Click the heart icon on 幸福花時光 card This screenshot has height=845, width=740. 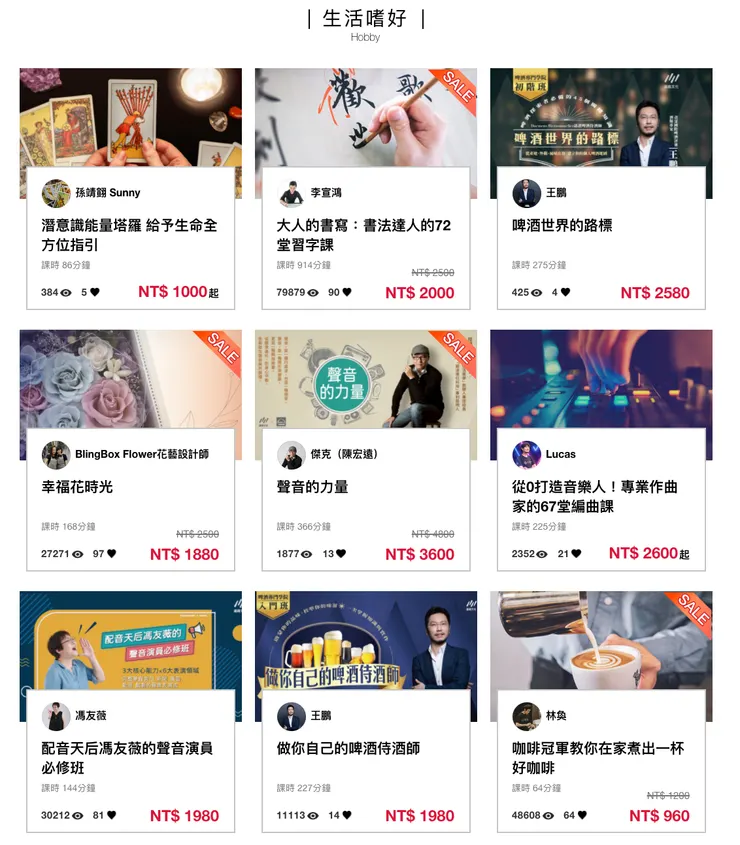pos(113,554)
